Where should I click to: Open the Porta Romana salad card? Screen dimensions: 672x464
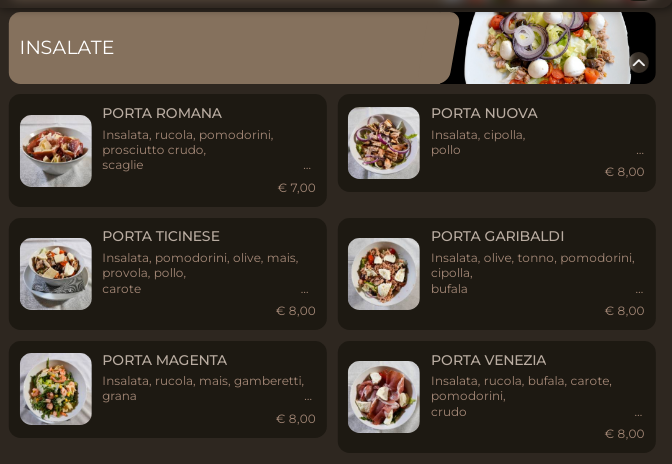coord(168,150)
